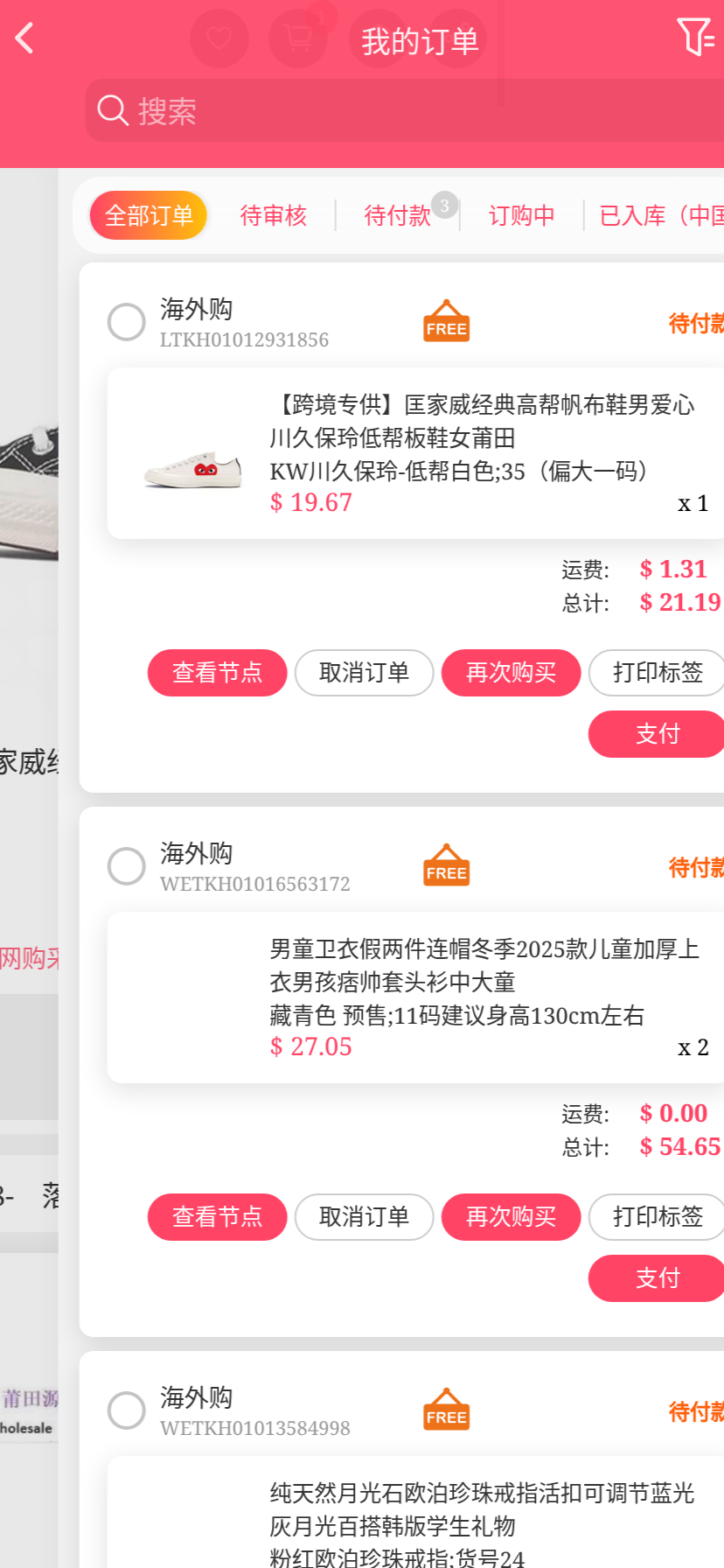Screen dimensions: 724x1568
Task: Tap the 搜索 search field
Action: (402, 111)
